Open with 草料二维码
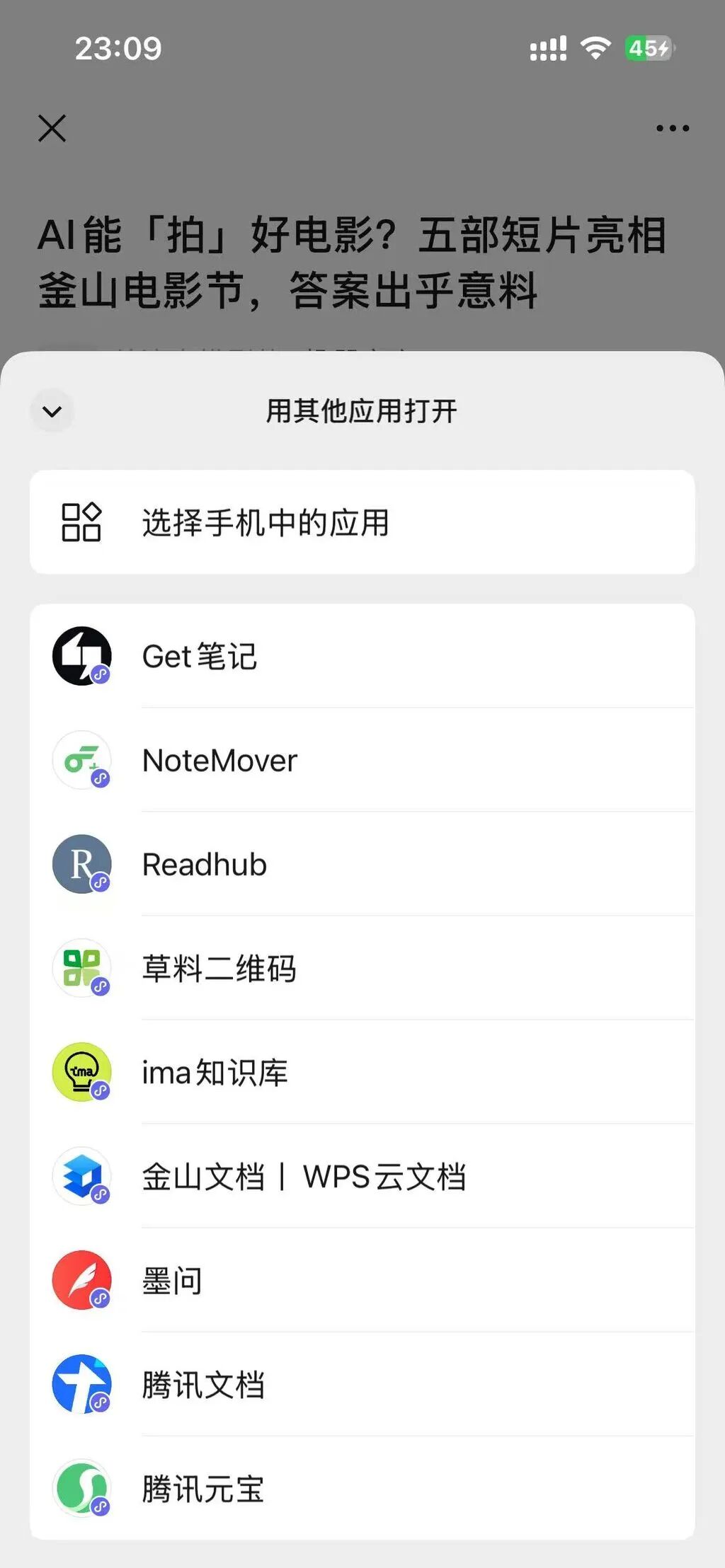 point(362,968)
